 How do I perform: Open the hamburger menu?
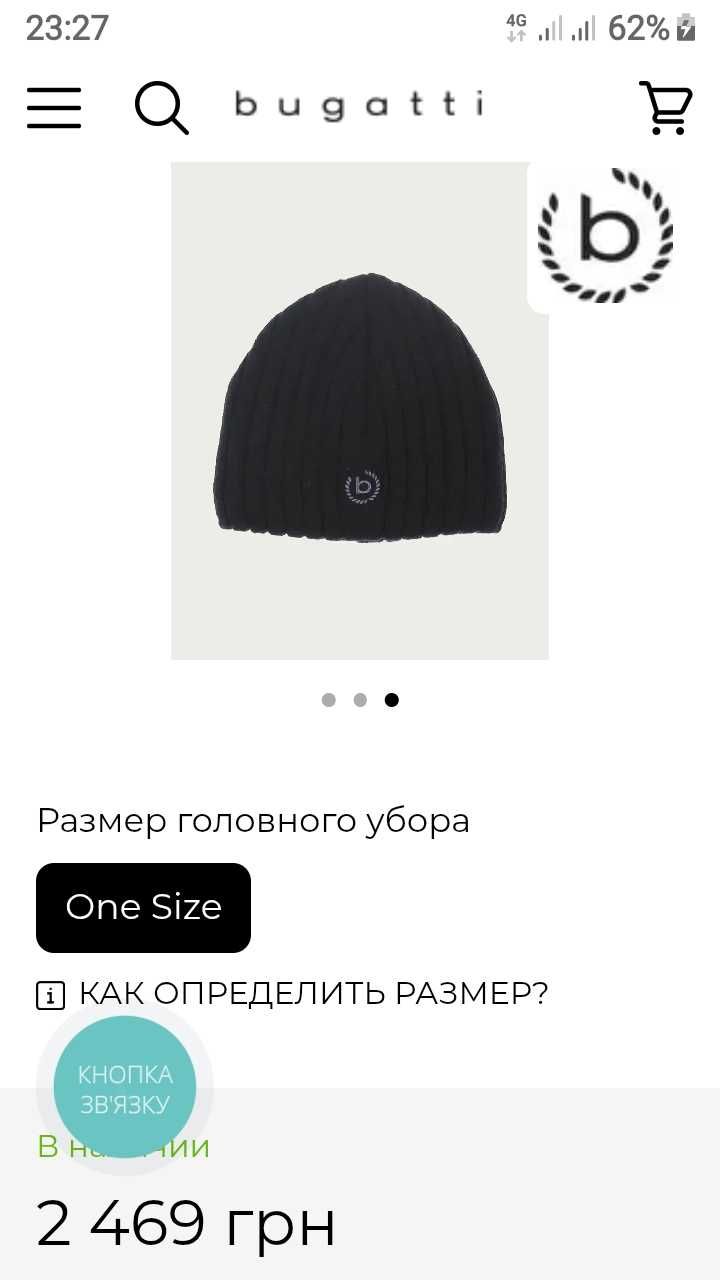[54, 107]
